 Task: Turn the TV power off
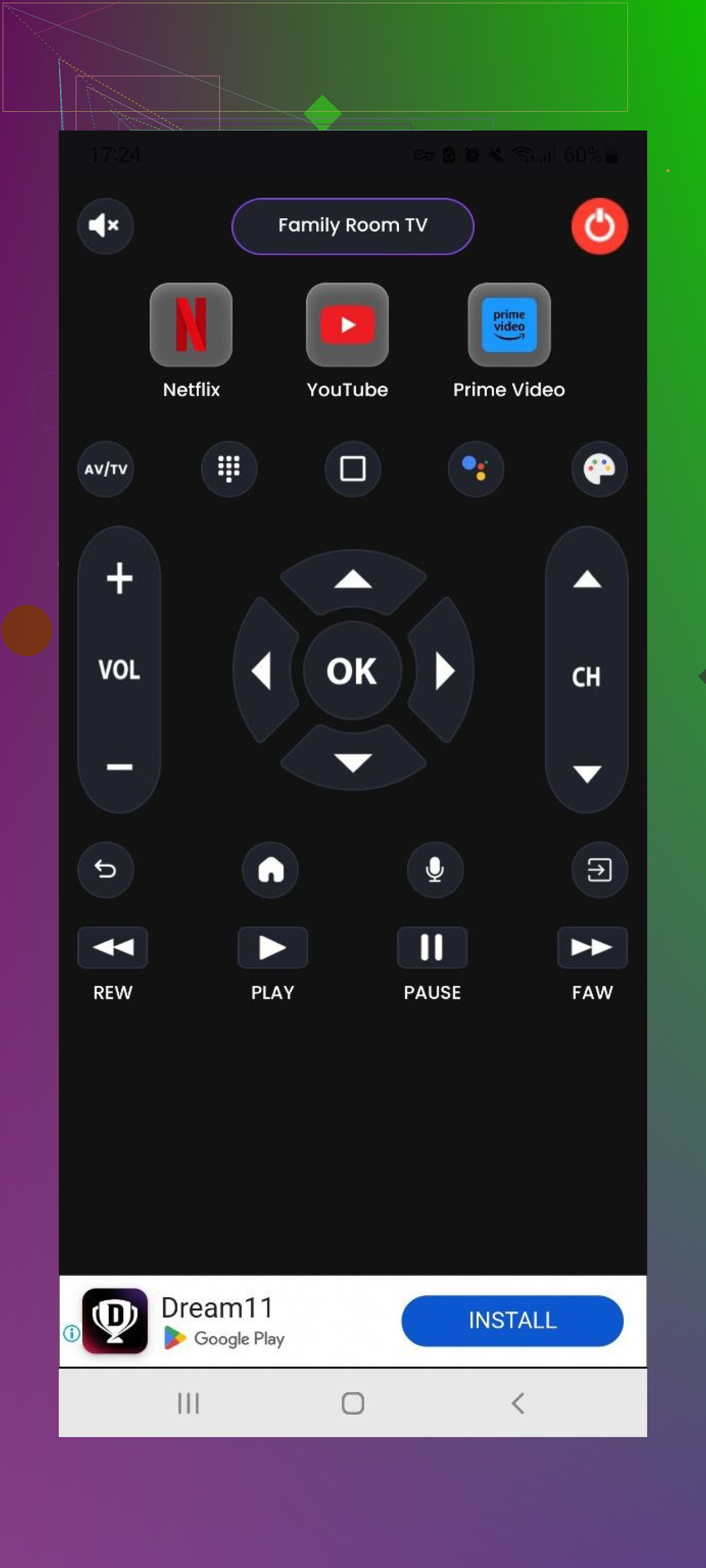point(599,226)
